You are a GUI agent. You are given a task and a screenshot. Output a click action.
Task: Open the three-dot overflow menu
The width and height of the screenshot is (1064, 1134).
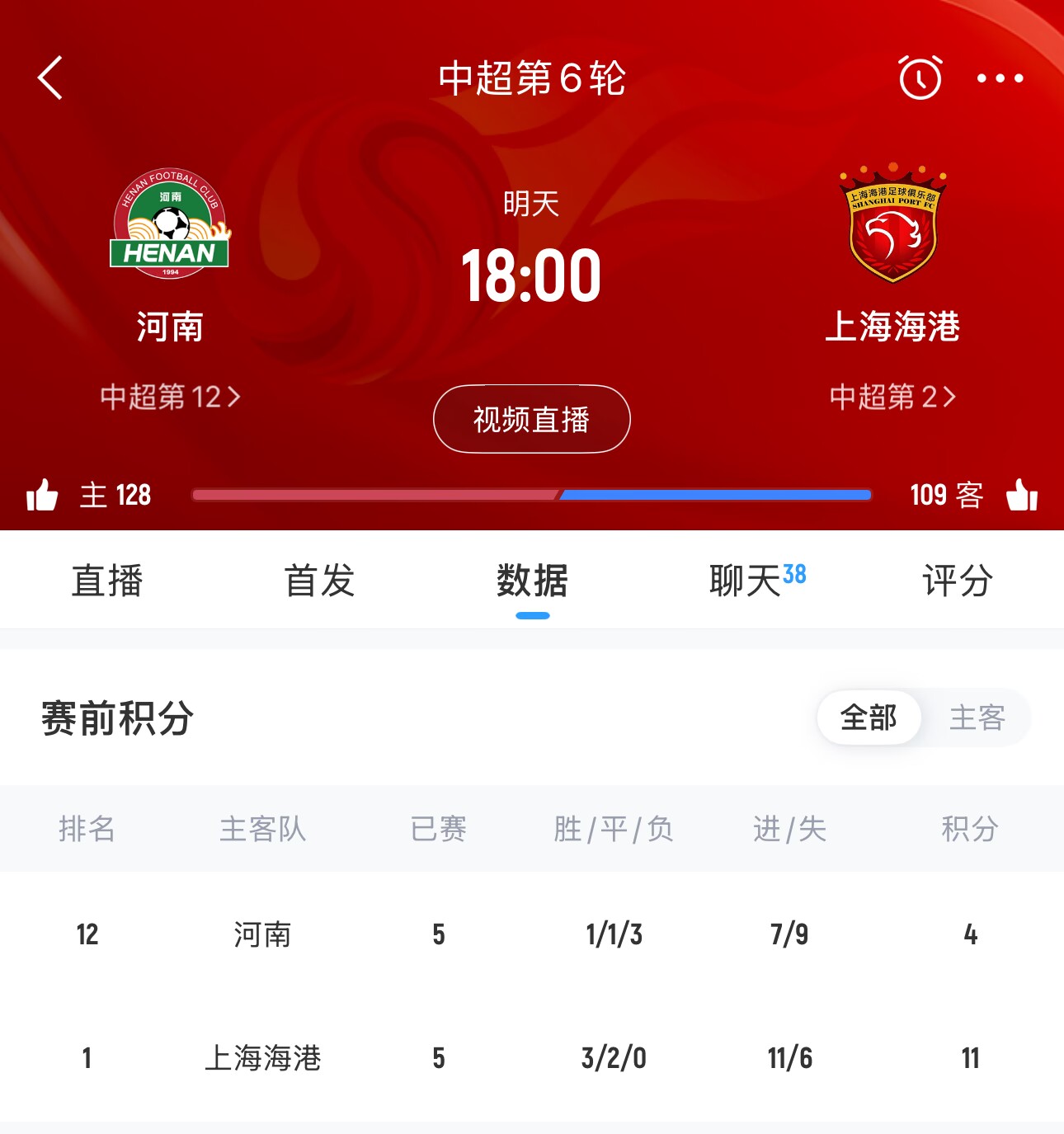(x=1000, y=78)
